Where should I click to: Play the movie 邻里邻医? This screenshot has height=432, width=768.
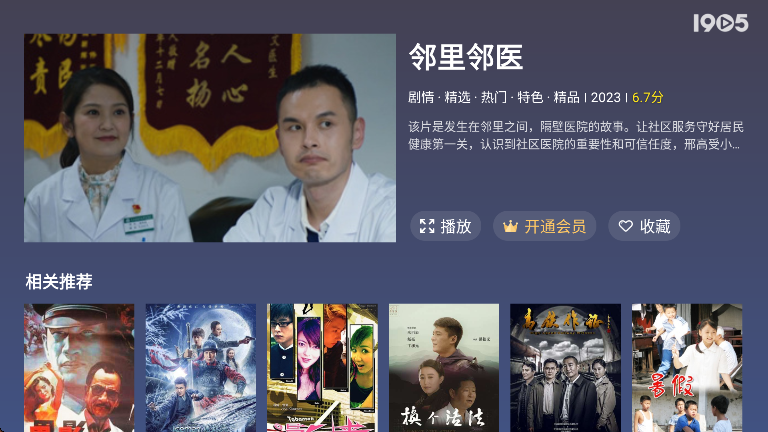446,226
